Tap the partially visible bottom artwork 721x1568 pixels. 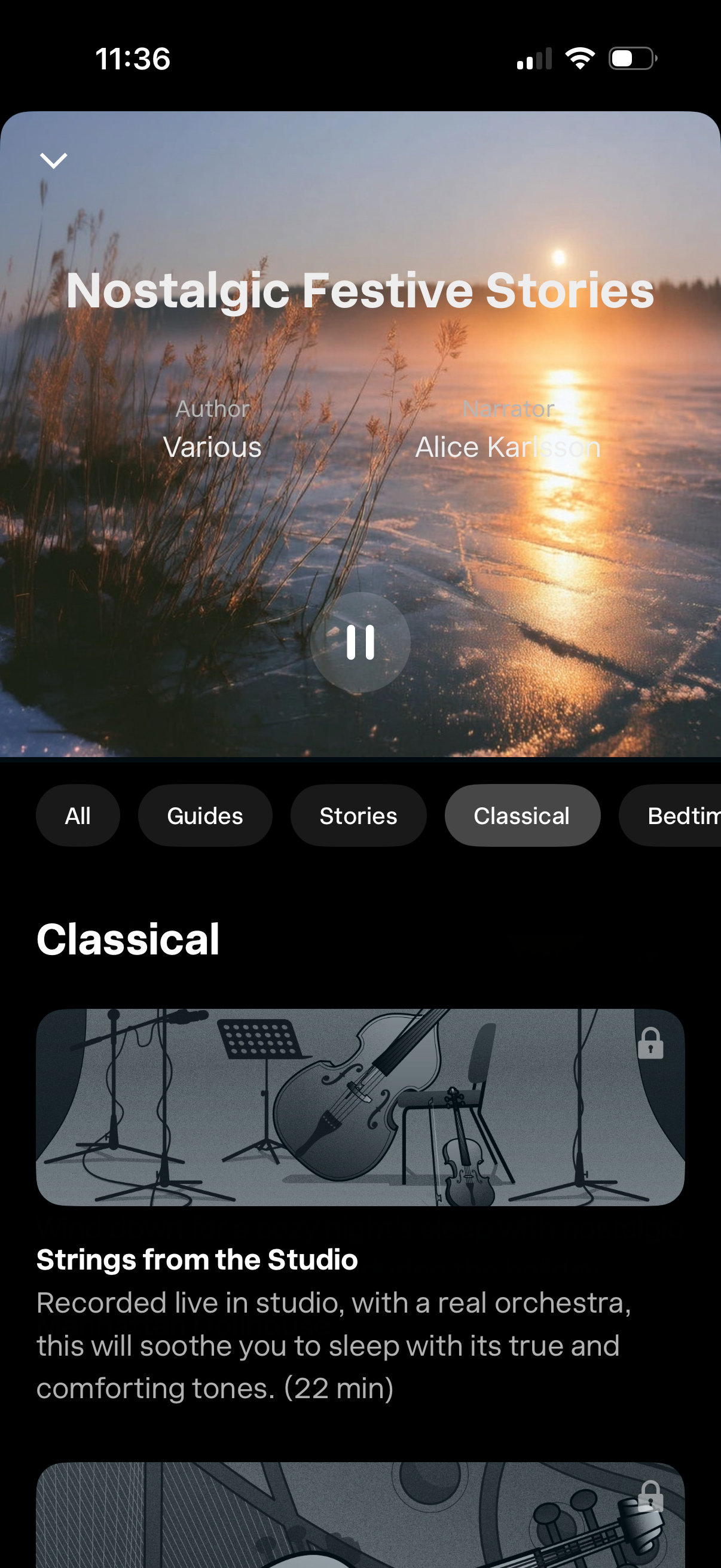coord(360,1515)
